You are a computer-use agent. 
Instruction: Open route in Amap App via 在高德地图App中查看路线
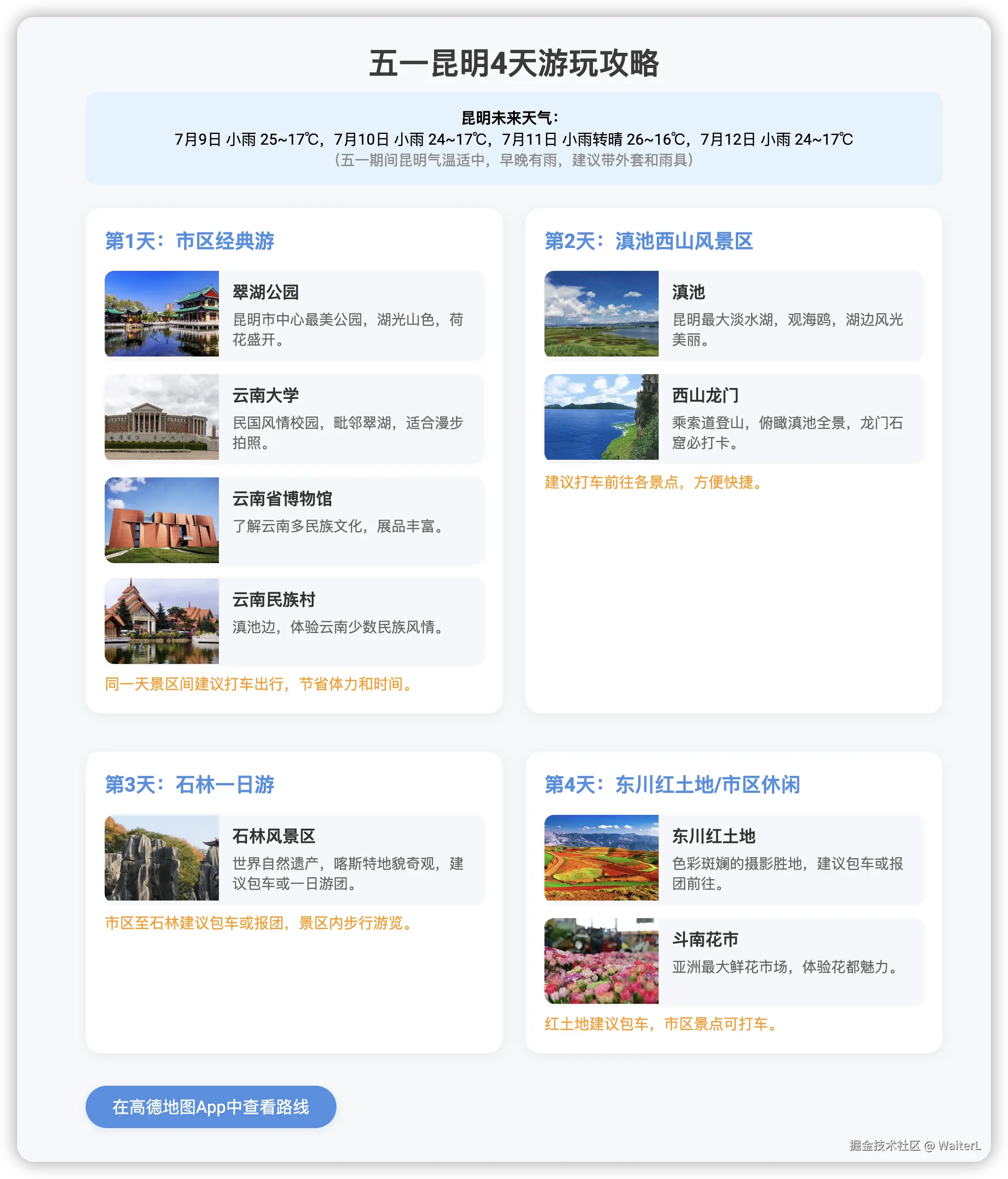tap(210, 1107)
